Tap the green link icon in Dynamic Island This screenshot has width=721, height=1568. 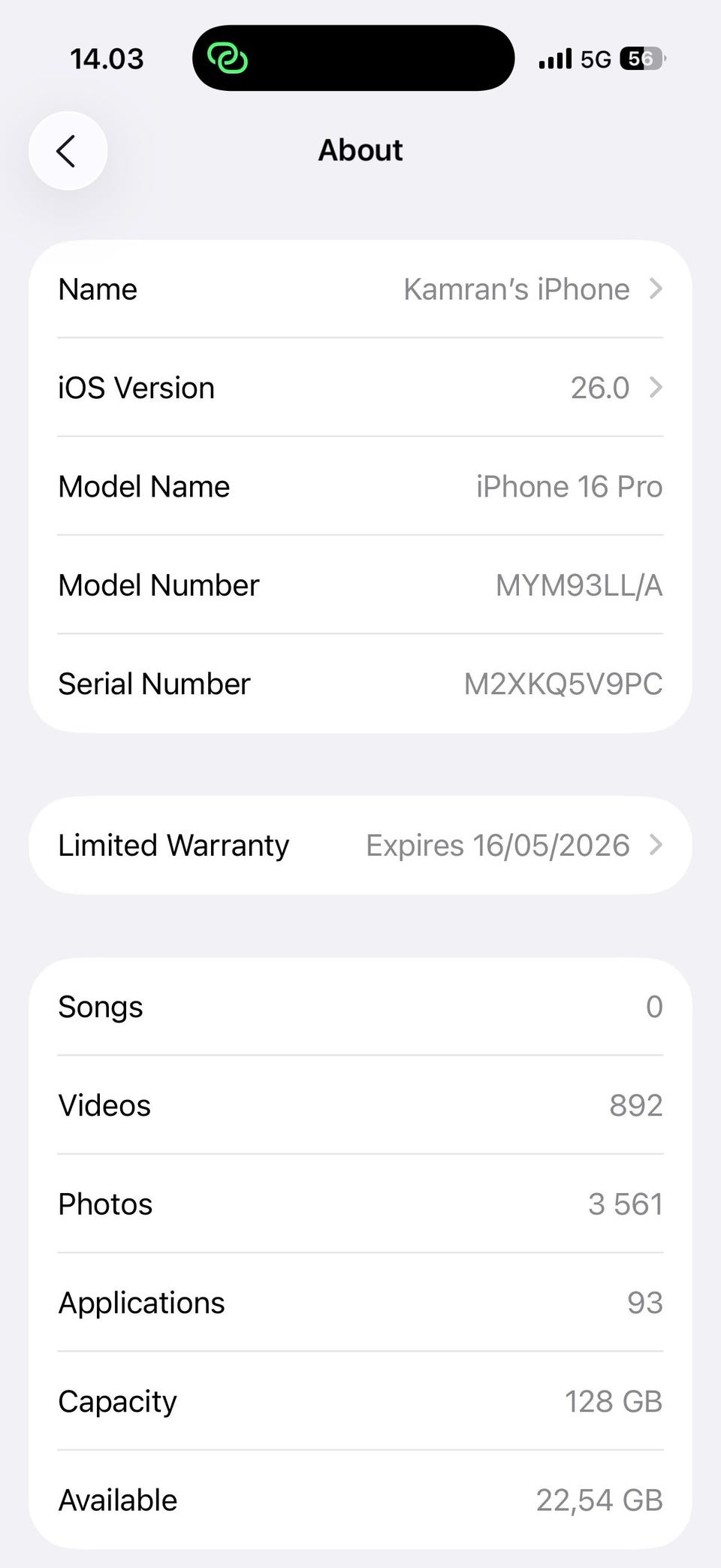(227, 59)
